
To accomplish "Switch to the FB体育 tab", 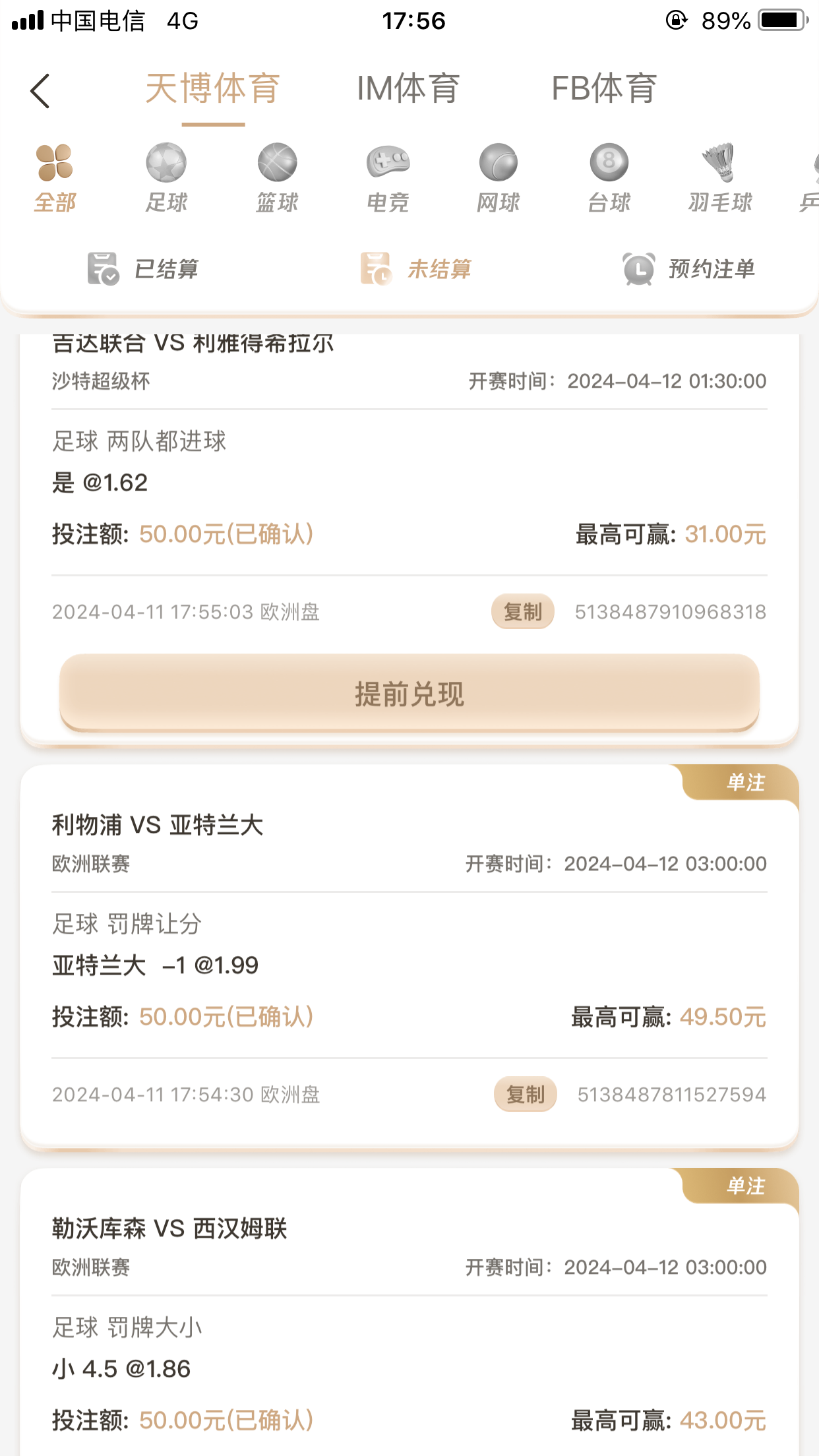I will pyautogui.click(x=604, y=89).
